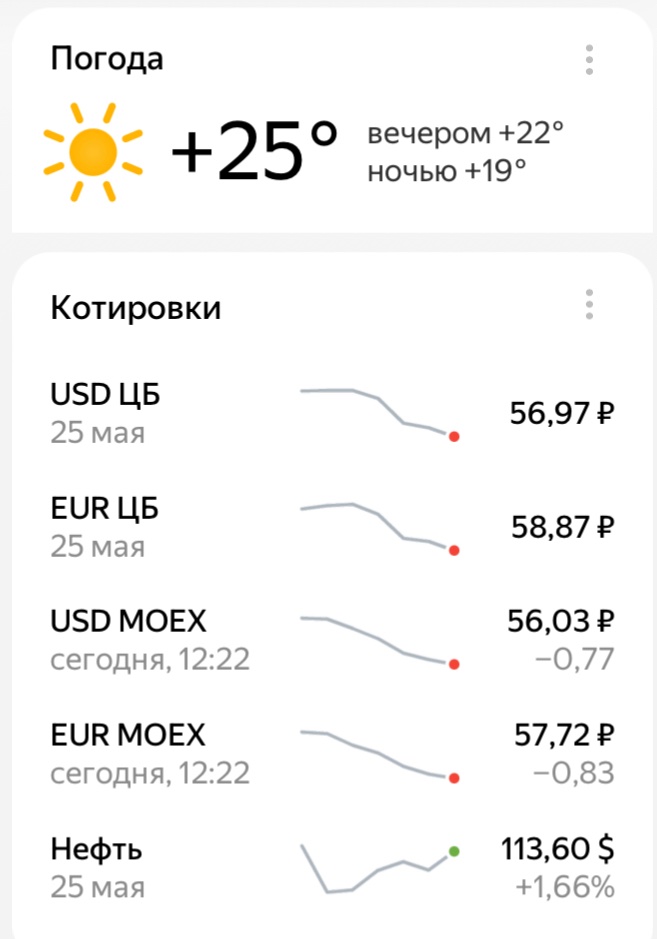Open the Котировки card overflow menu
657x939 pixels.
click(x=590, y=304)
